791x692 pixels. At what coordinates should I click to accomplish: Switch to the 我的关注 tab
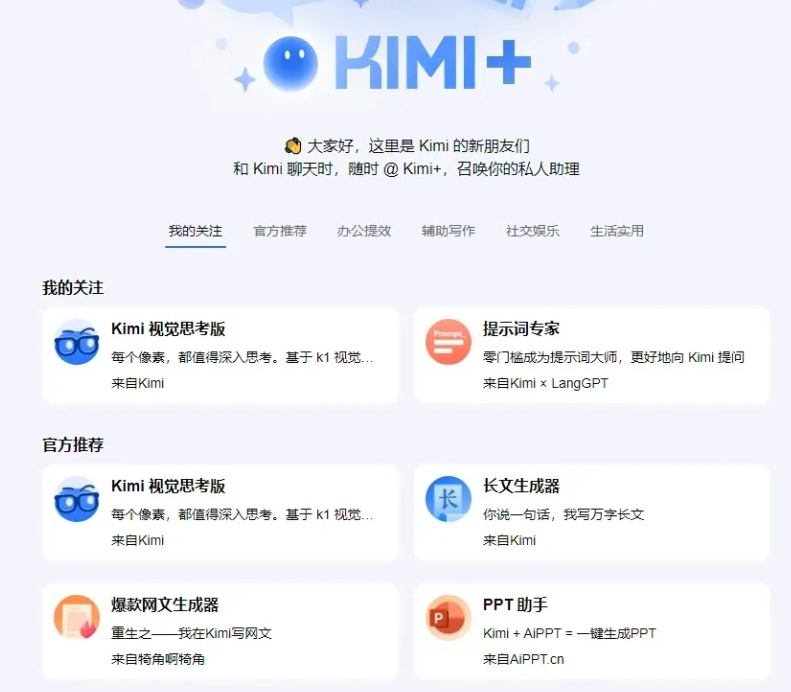[x=195, y=231]
